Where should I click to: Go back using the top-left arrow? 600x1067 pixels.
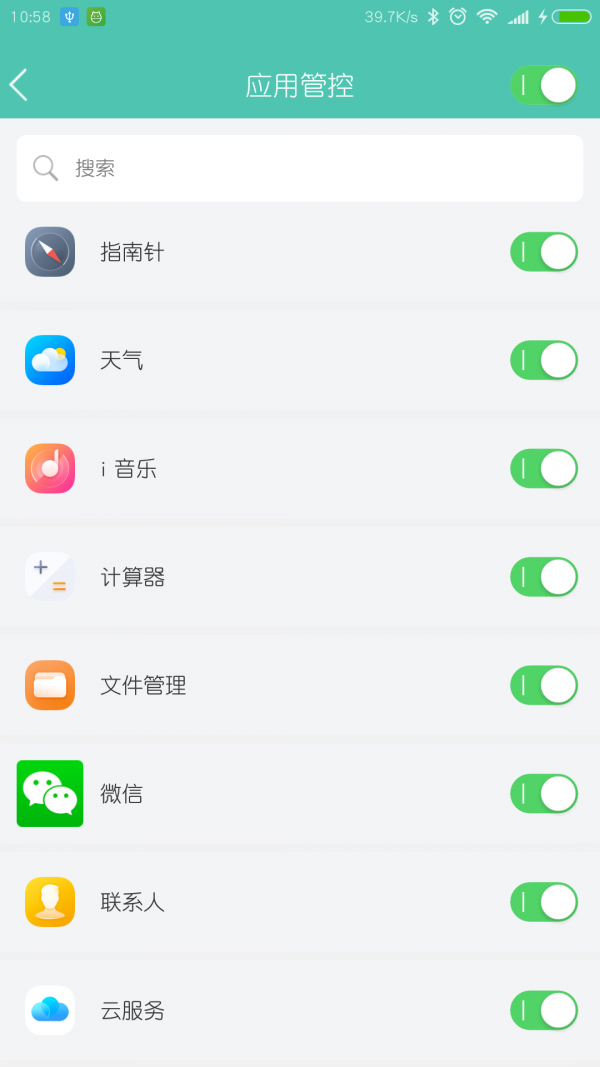[20, 85]
